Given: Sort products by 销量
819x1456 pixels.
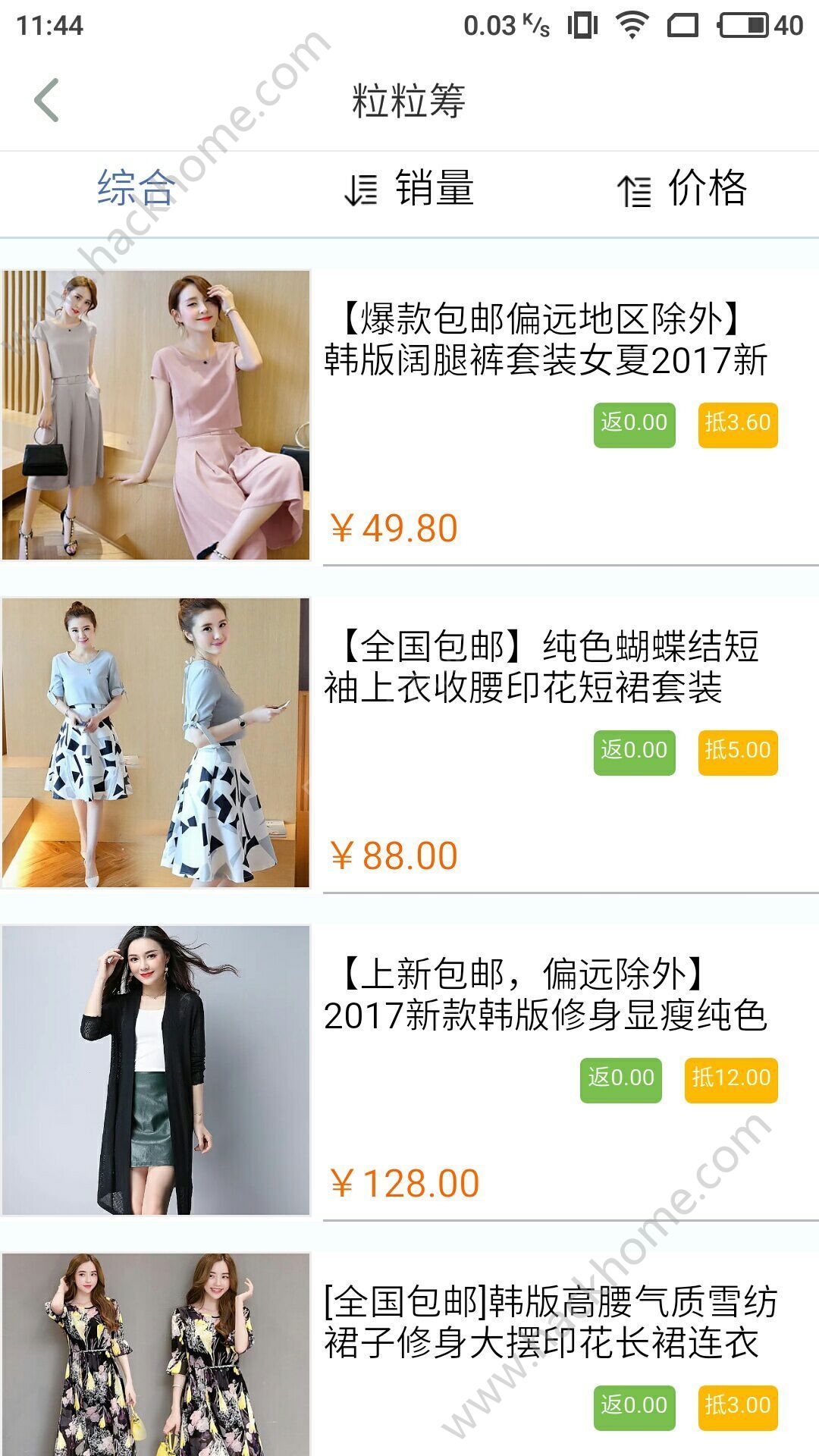Looking at the screenshot, I should [409, 188].
